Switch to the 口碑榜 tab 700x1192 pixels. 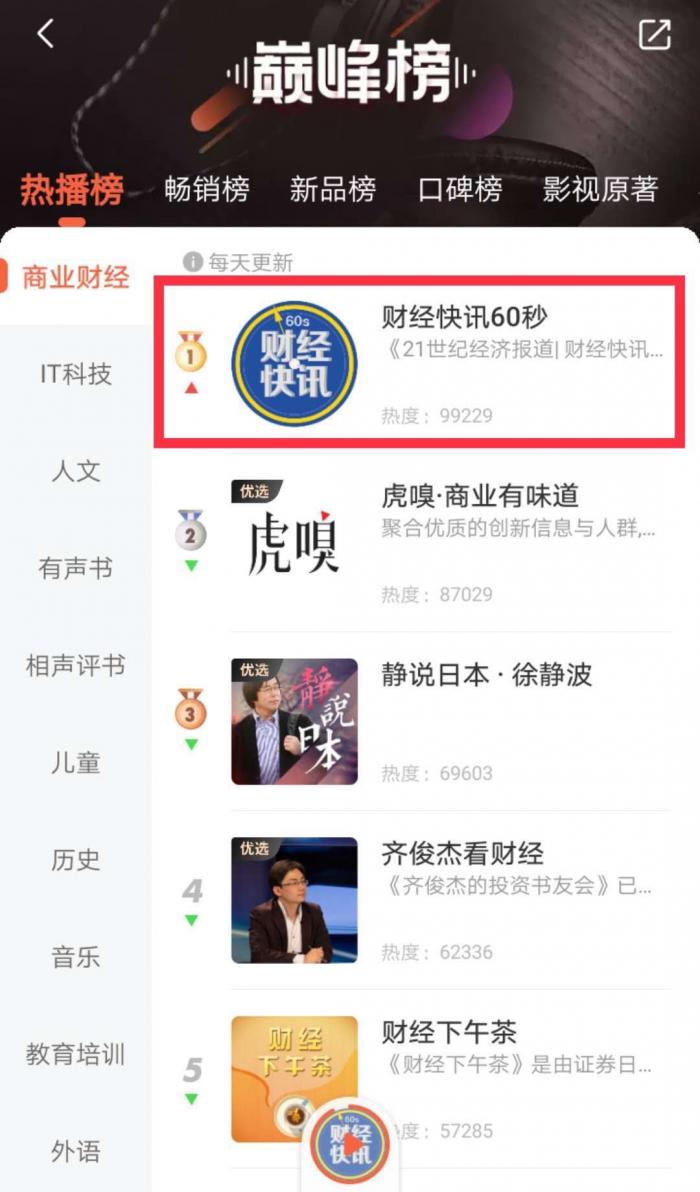459,189
